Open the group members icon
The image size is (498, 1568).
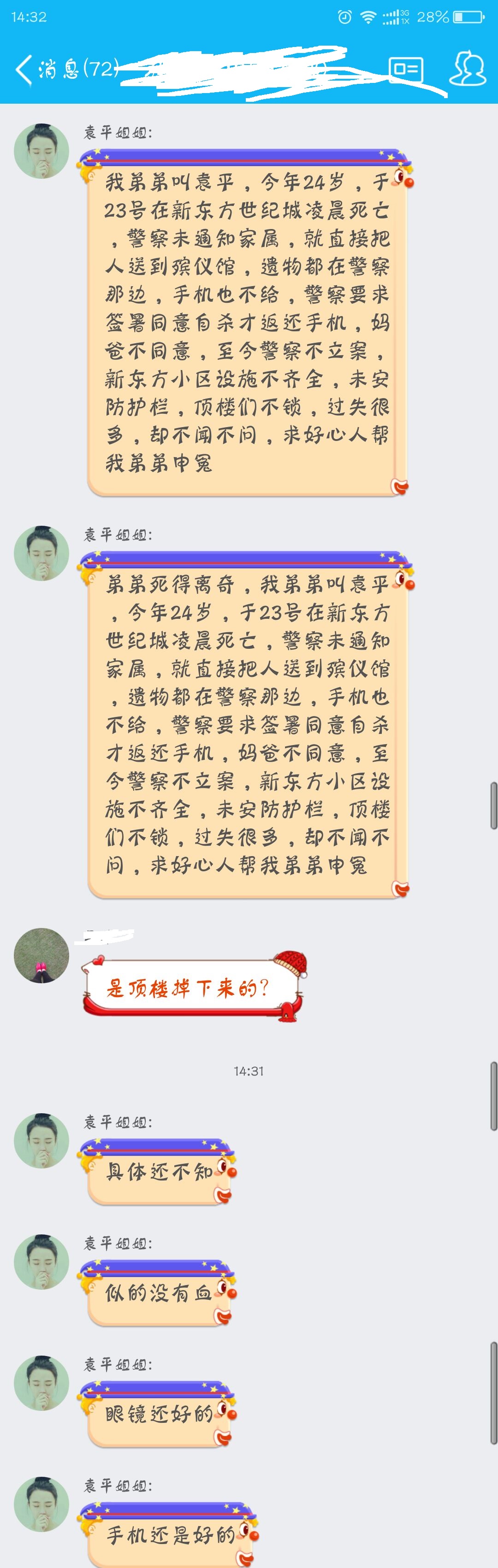(467, 69)
